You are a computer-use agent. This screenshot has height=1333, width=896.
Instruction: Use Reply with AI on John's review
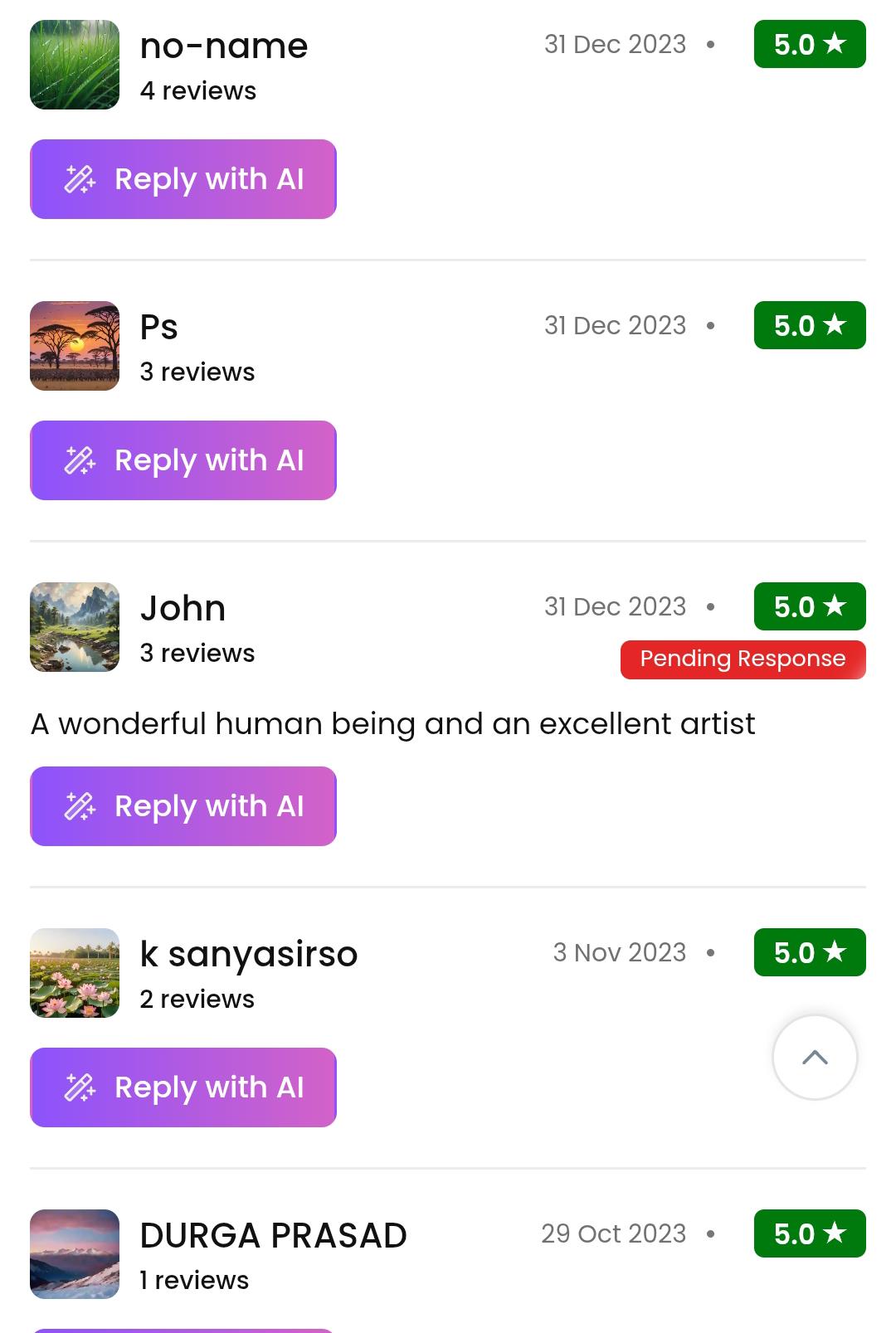pos(183,806)
